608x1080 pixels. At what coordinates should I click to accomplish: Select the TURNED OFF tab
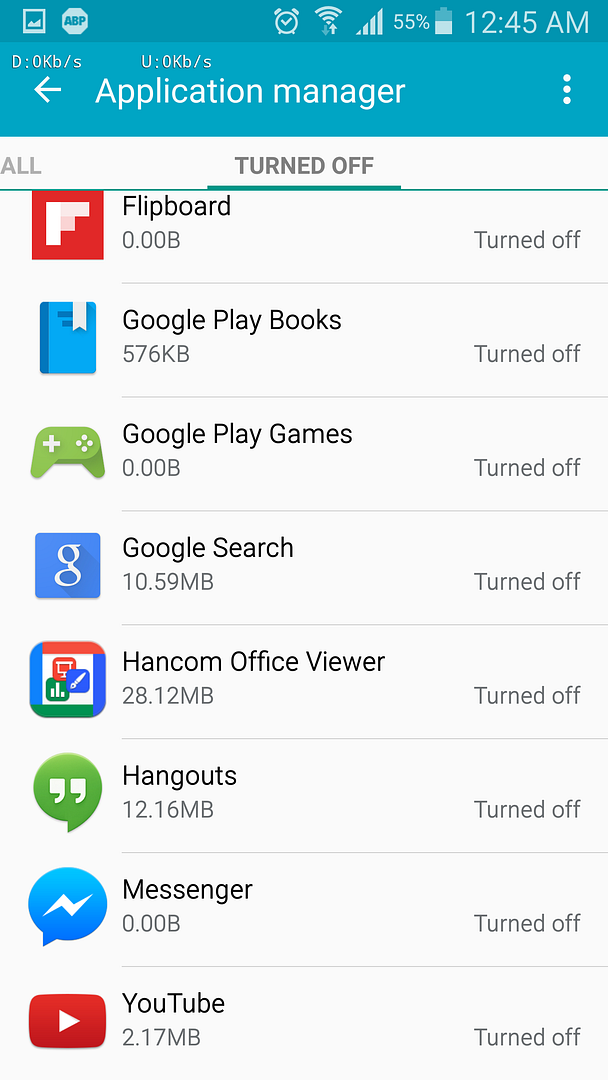[304, 166]
